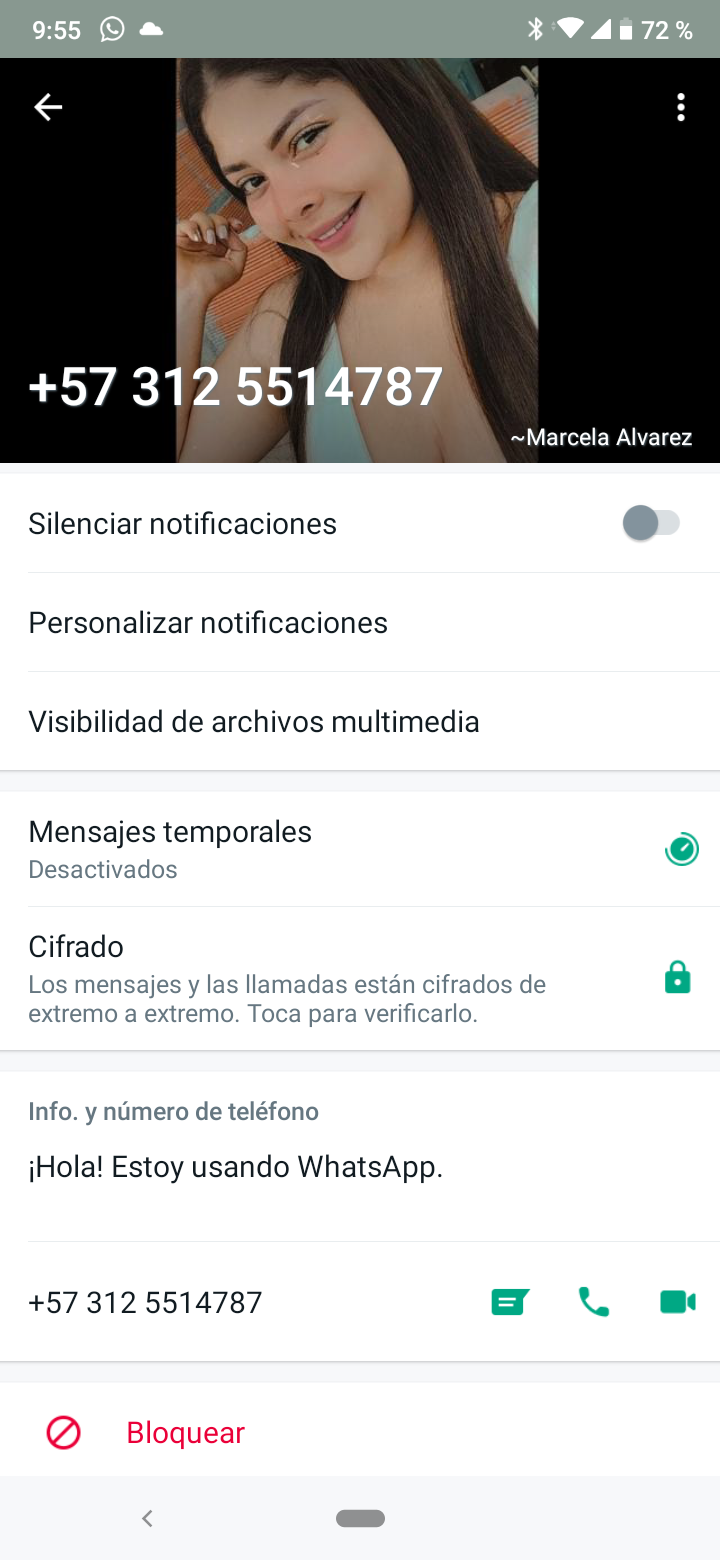Toggle Silenciar notificaciones switch
The height and width of the screenshot is (1560, 720).
click(x=651, y=523)
